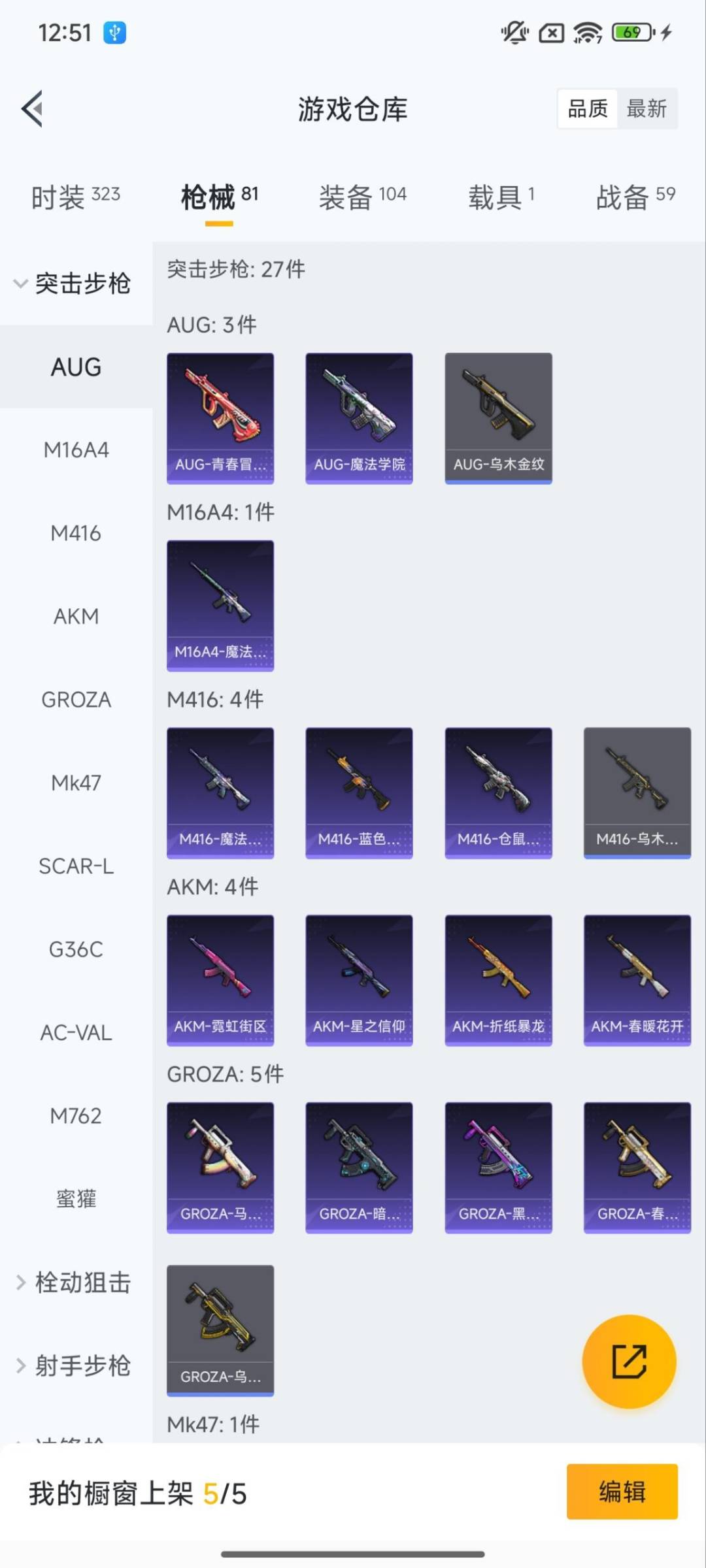The height and width of the screenshot is (1568, 706).
Task: Sort the warehouse by 品质
Action: tap(587, 108)
